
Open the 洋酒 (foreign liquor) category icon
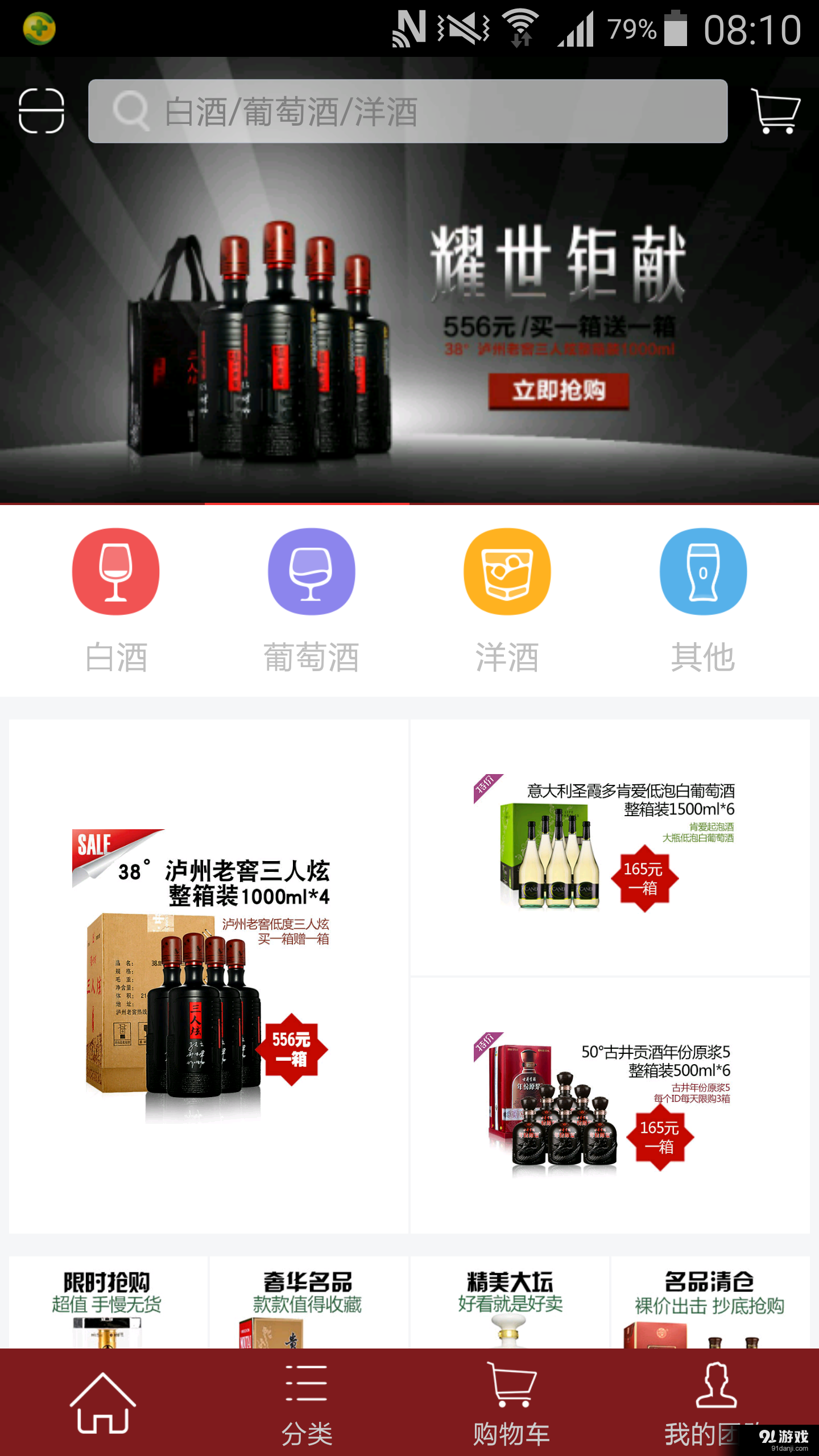pyautogui.click(x=507, y=572)
